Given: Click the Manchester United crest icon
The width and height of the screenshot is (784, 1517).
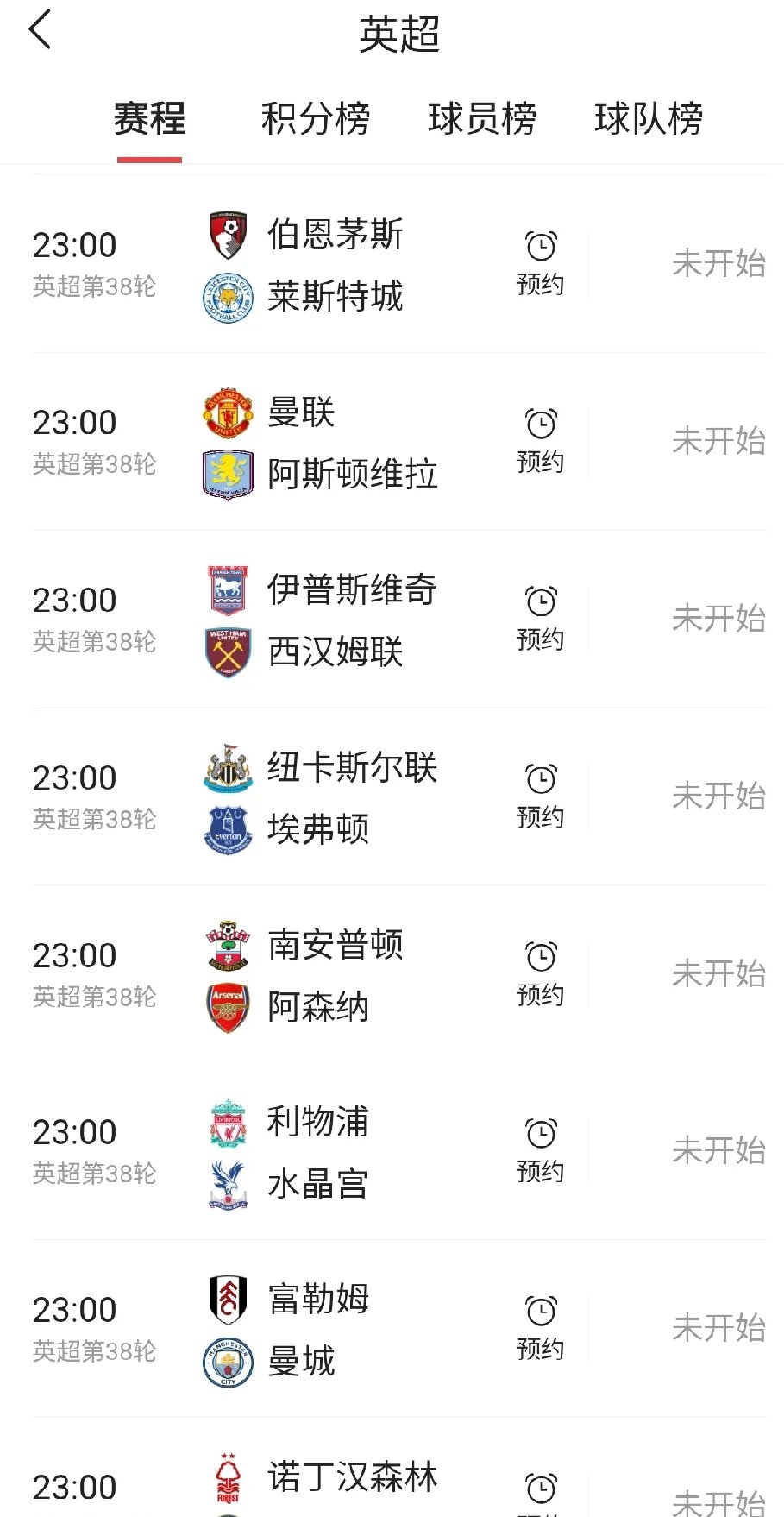Looking at the screenshot, I should [x=227, y=412].
